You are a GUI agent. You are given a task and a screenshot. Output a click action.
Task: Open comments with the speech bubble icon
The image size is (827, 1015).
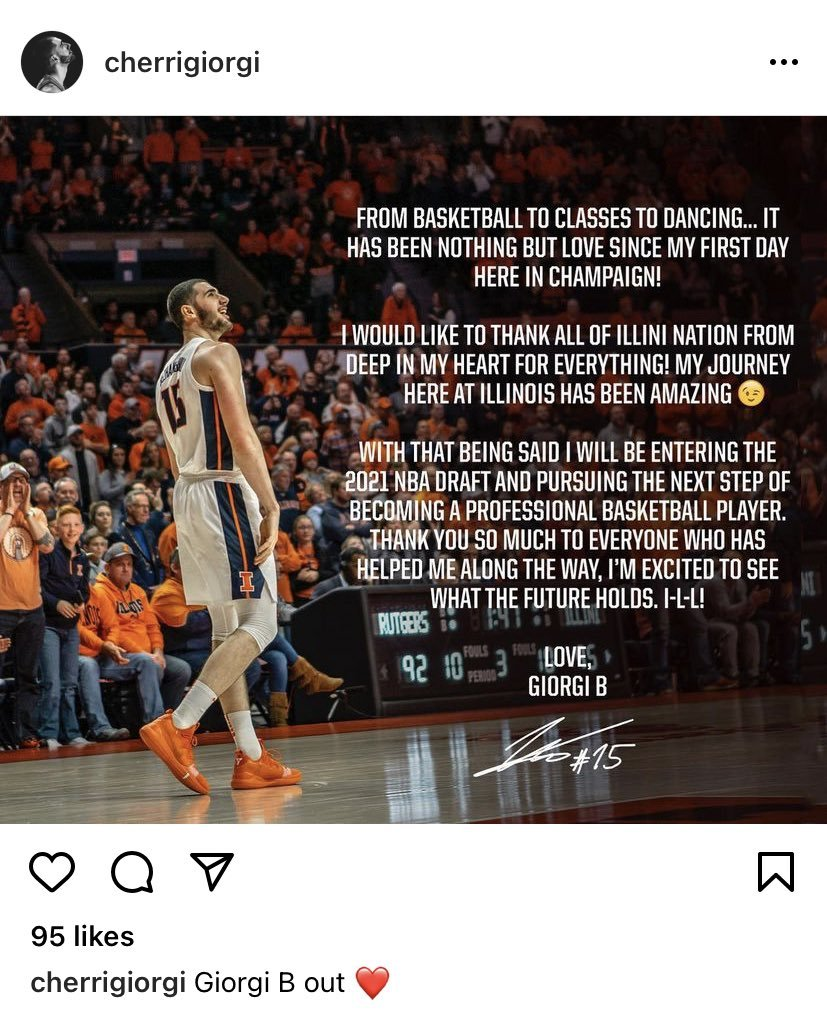132,872
